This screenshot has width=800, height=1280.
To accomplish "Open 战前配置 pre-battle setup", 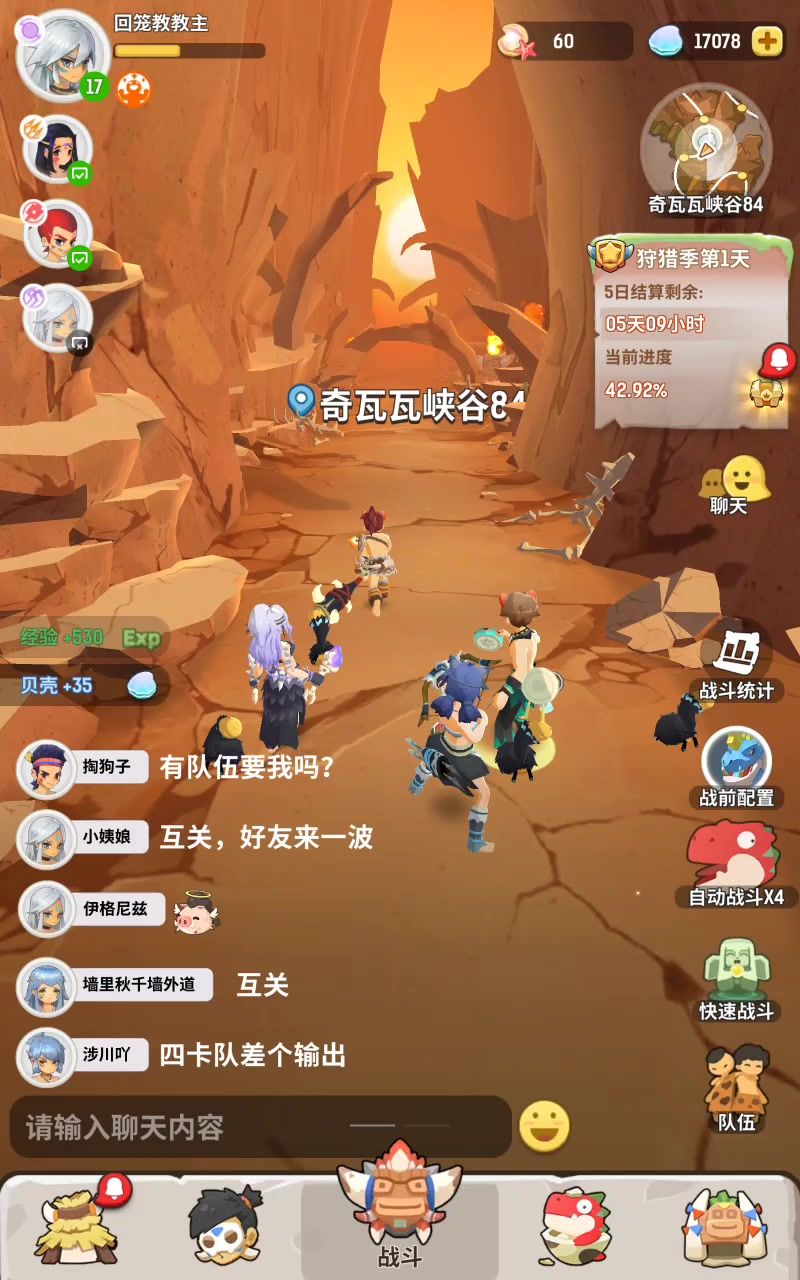I will [x=737, y=767].
